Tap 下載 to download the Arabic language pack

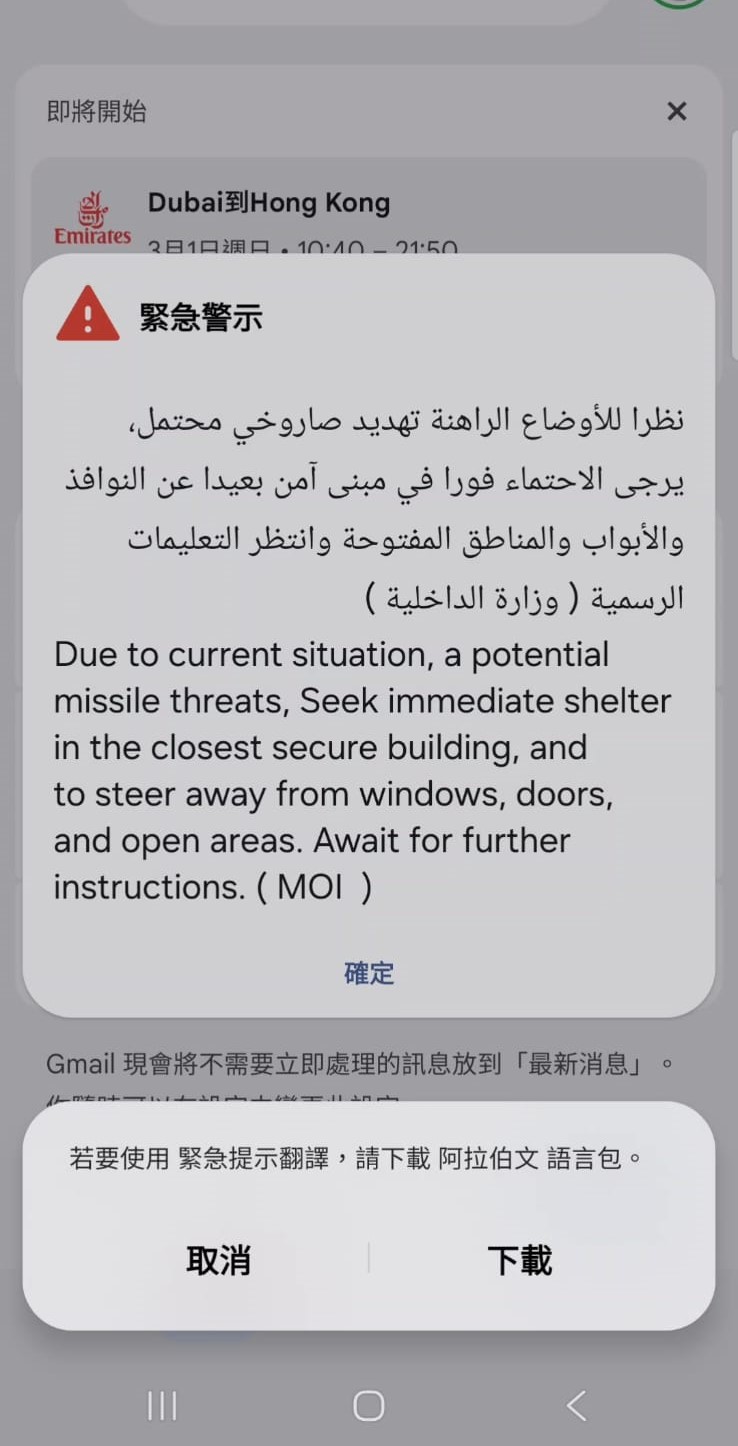coord(521,1261)
